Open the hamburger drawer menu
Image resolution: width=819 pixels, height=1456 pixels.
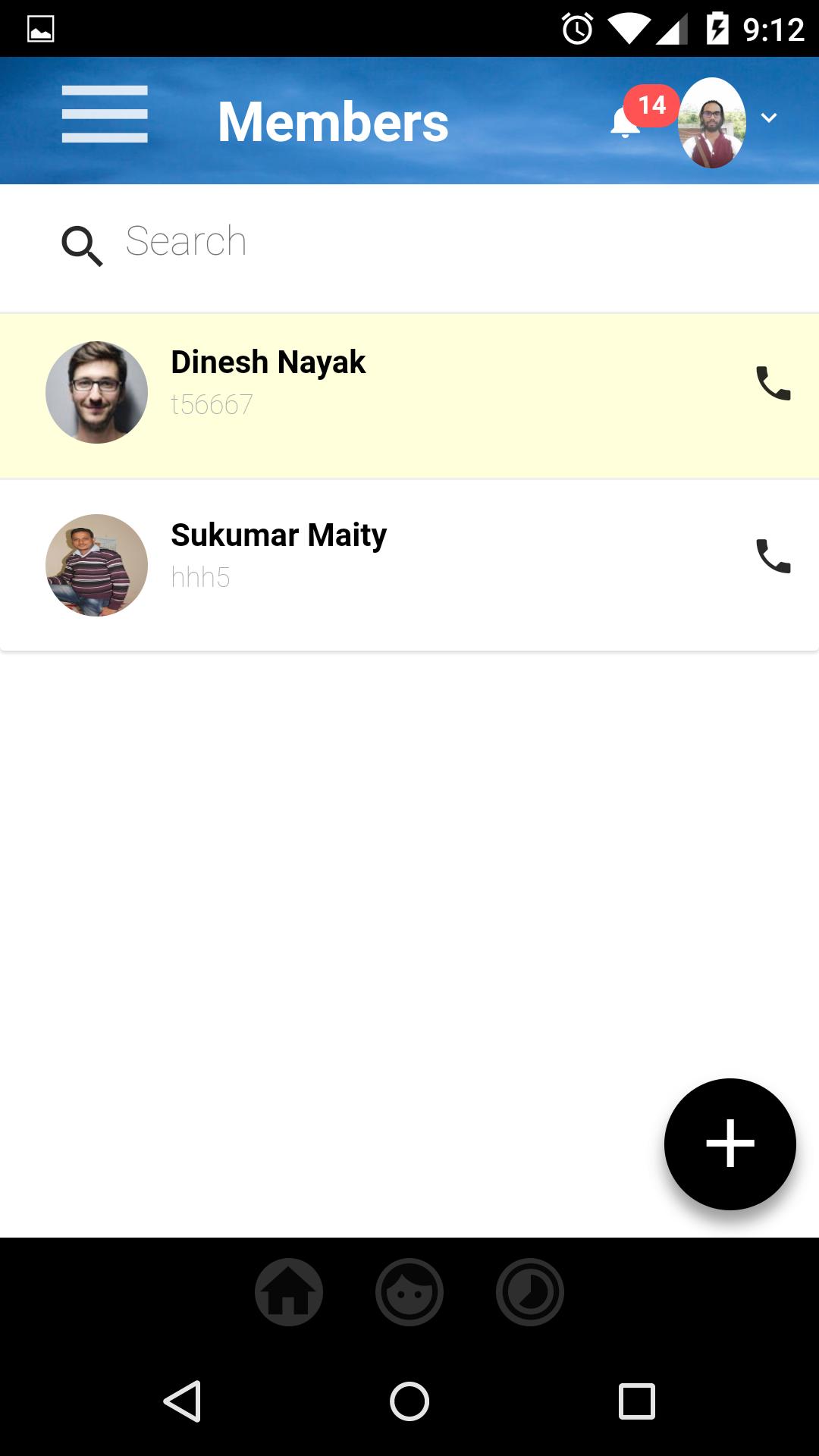coord(105,115)
